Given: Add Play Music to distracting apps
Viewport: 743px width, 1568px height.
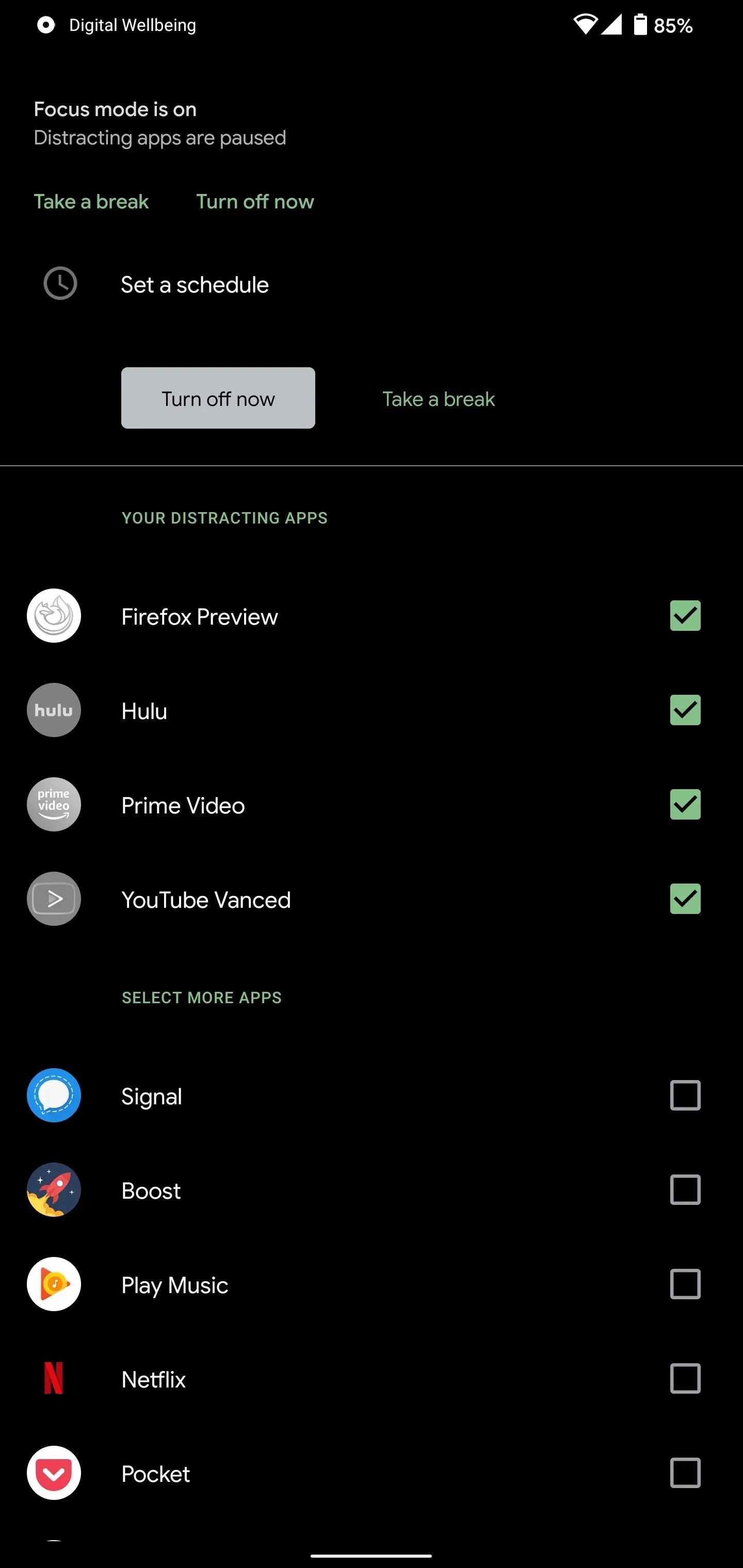Looking at the screenshot, I should (x=685, y=1284).
